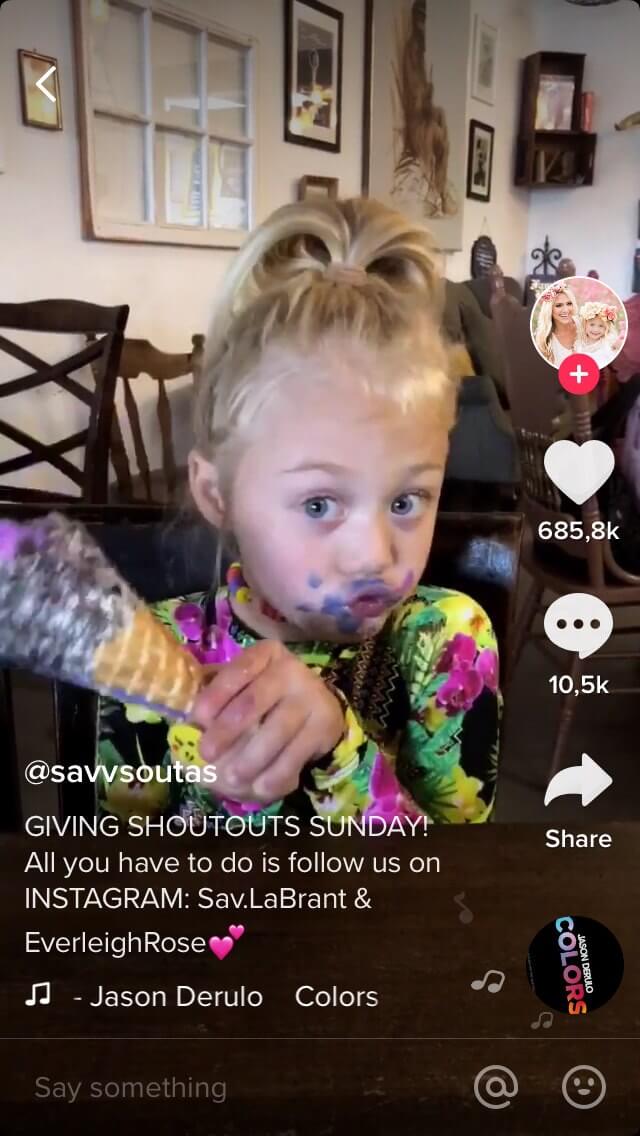This screenshot has height=1136, width=640.
Task: Mention someone with the @ icon
Action: click(496, 1087)
